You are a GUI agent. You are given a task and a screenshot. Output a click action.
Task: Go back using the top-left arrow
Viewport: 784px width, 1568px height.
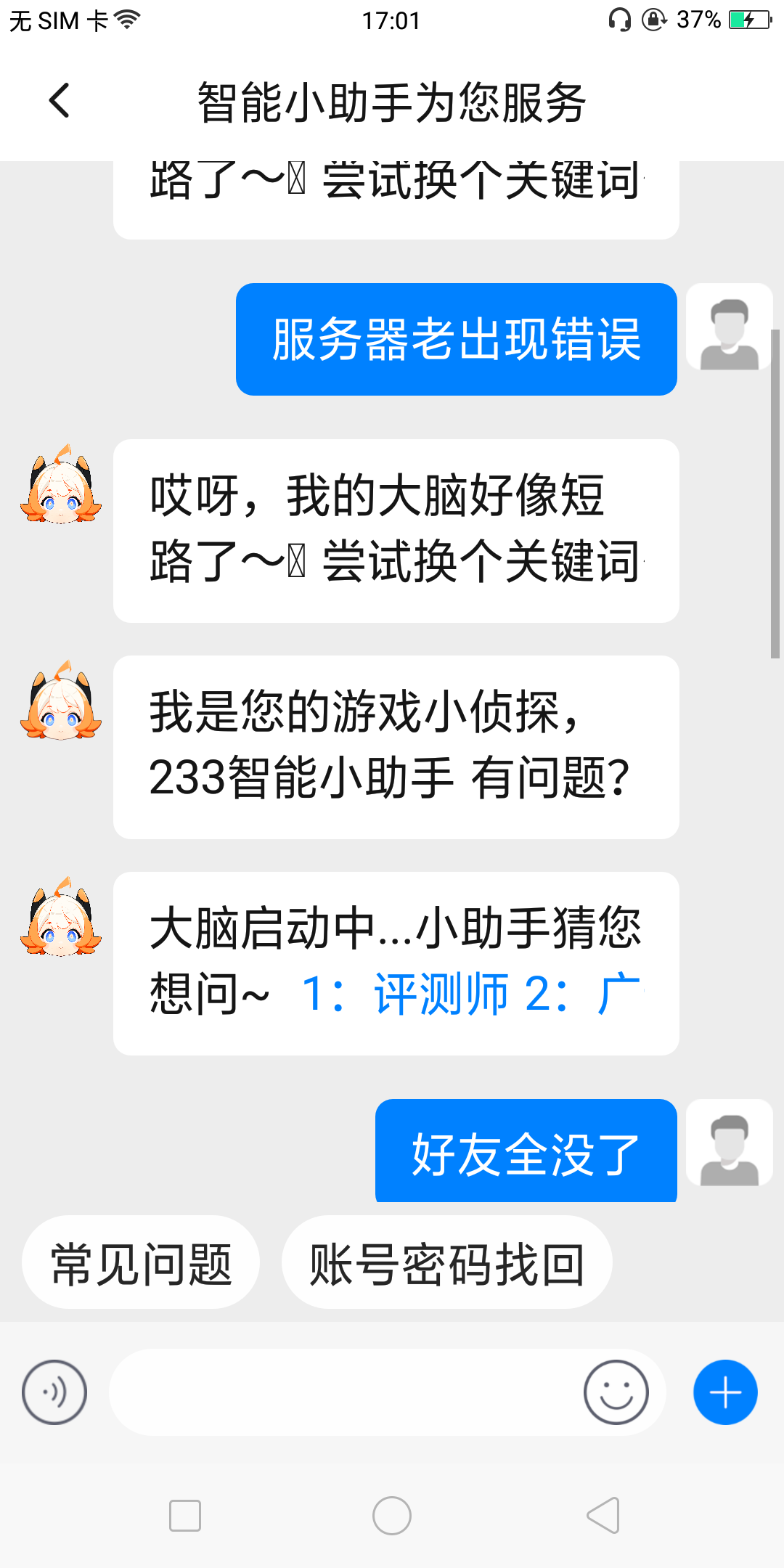click(x=60, y=100)
